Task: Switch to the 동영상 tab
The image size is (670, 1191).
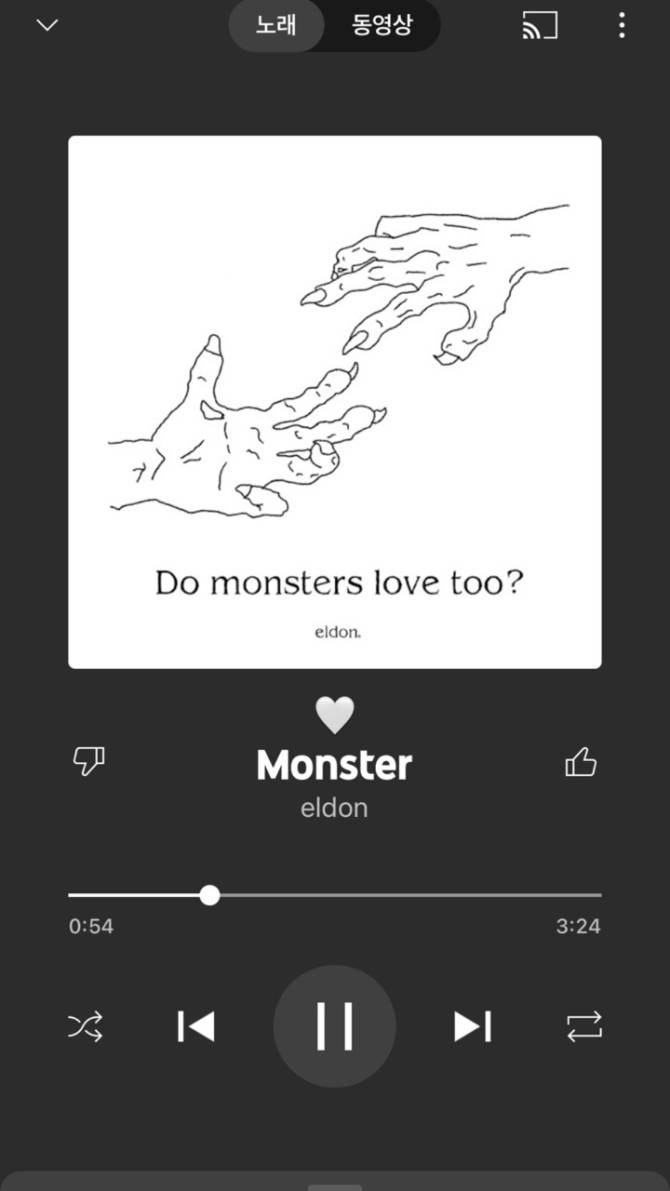Action: pyautogui.click(x=382, y=25)
